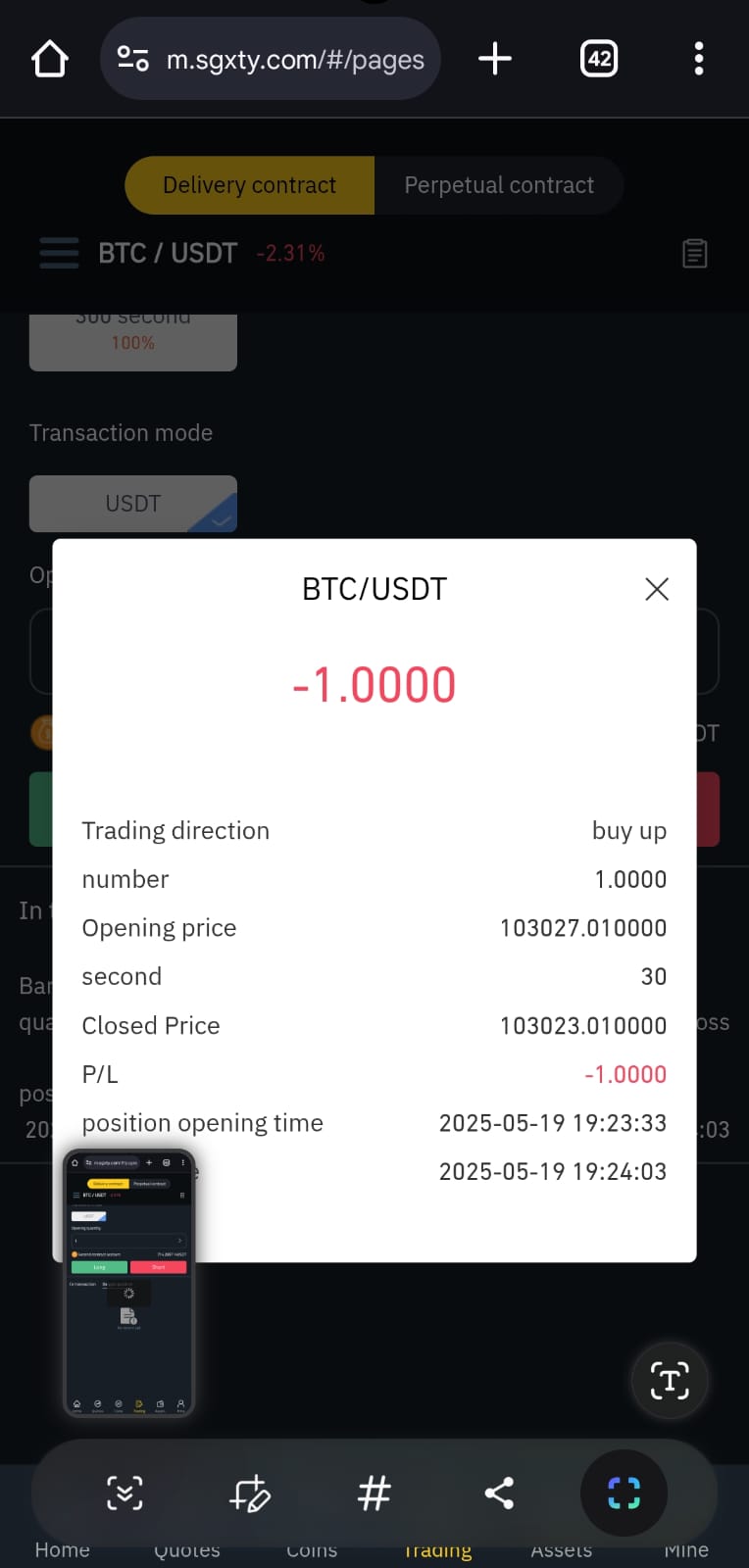This screenshot has width=749, height=1568.
Task: Extract text from the screenshot
Action: (x=670, y=1381)
